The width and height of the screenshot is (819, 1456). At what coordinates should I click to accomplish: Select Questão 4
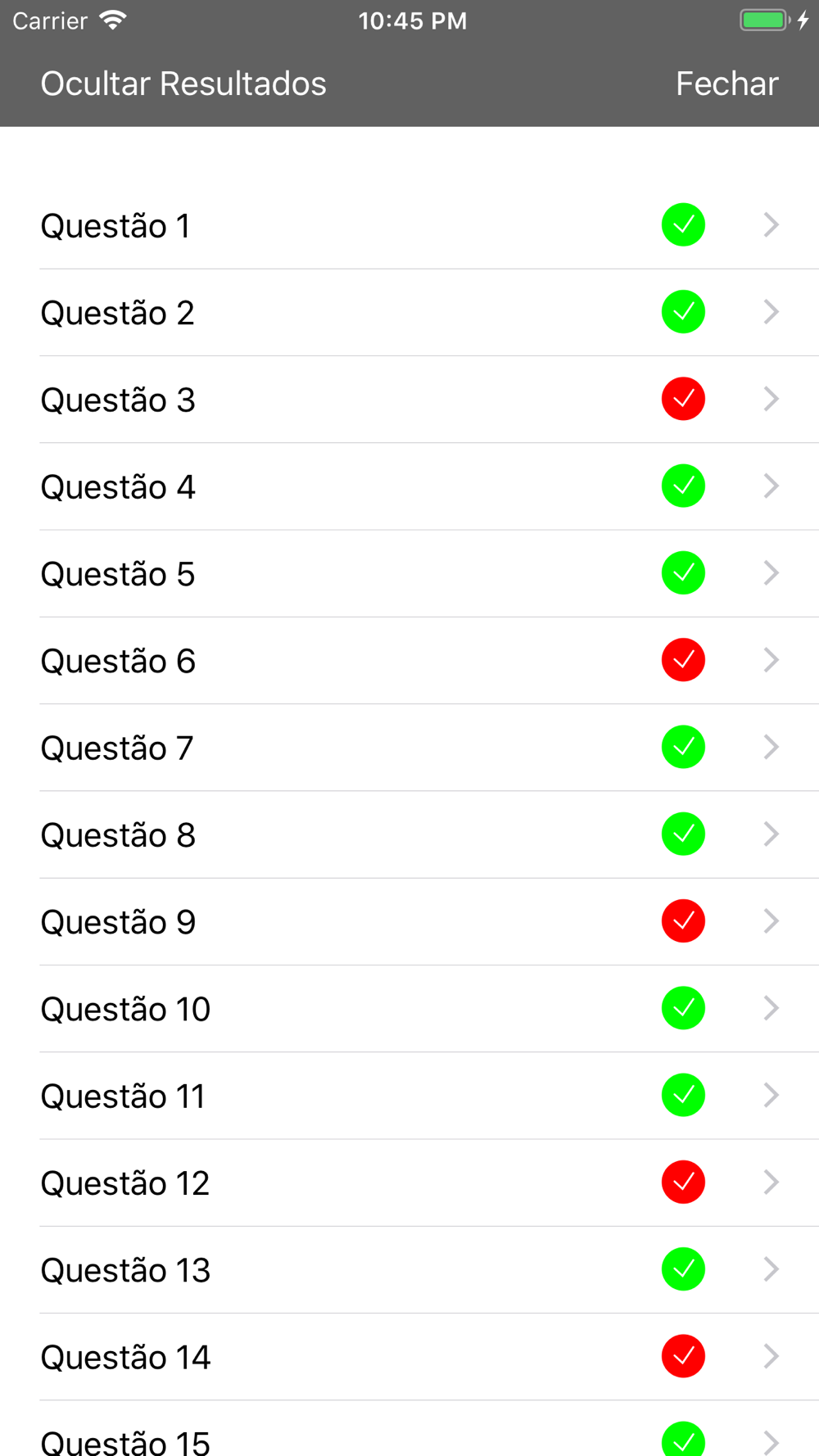coord(409,486)
